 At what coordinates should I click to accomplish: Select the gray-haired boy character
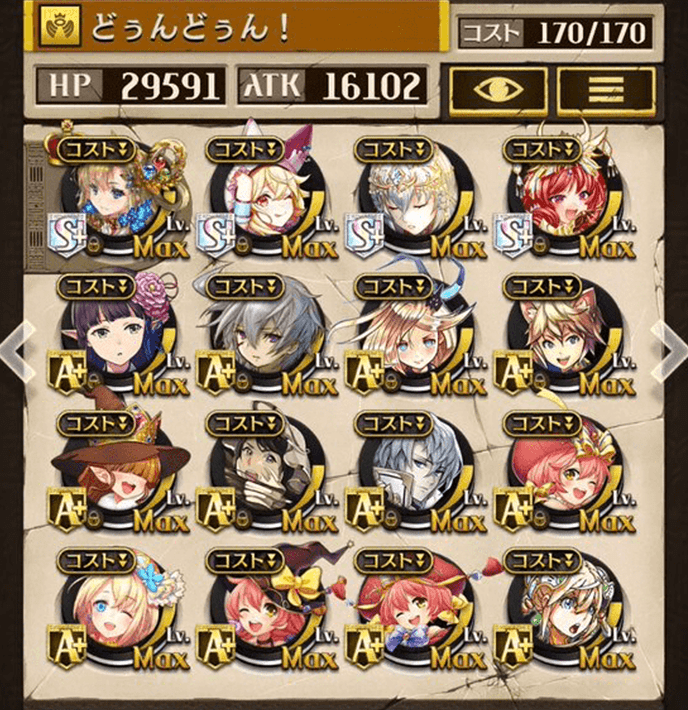point(264,333)
